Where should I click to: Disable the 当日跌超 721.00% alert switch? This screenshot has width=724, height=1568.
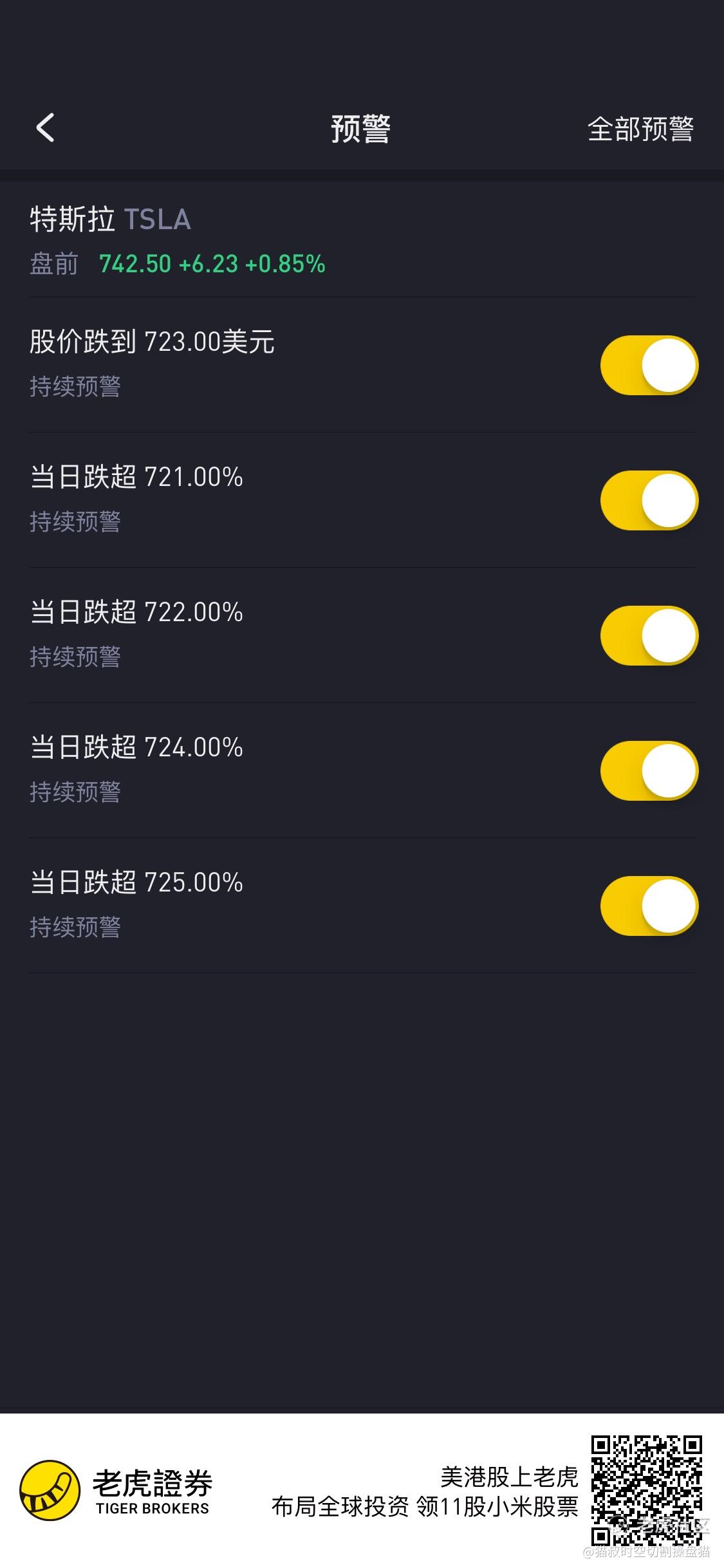[x=649, y=500]
